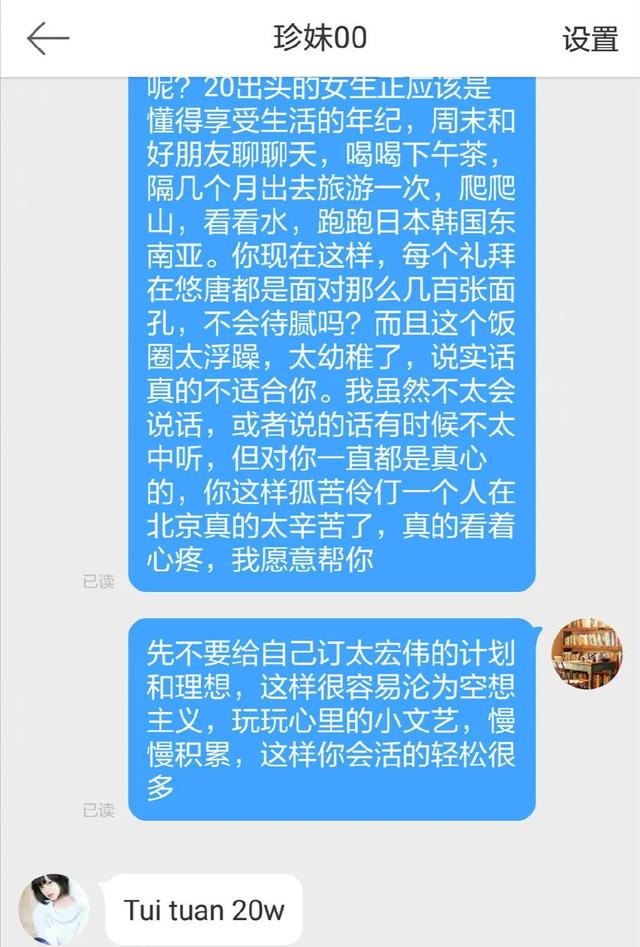Go back using the top-left arrow

tap(47, 39)
